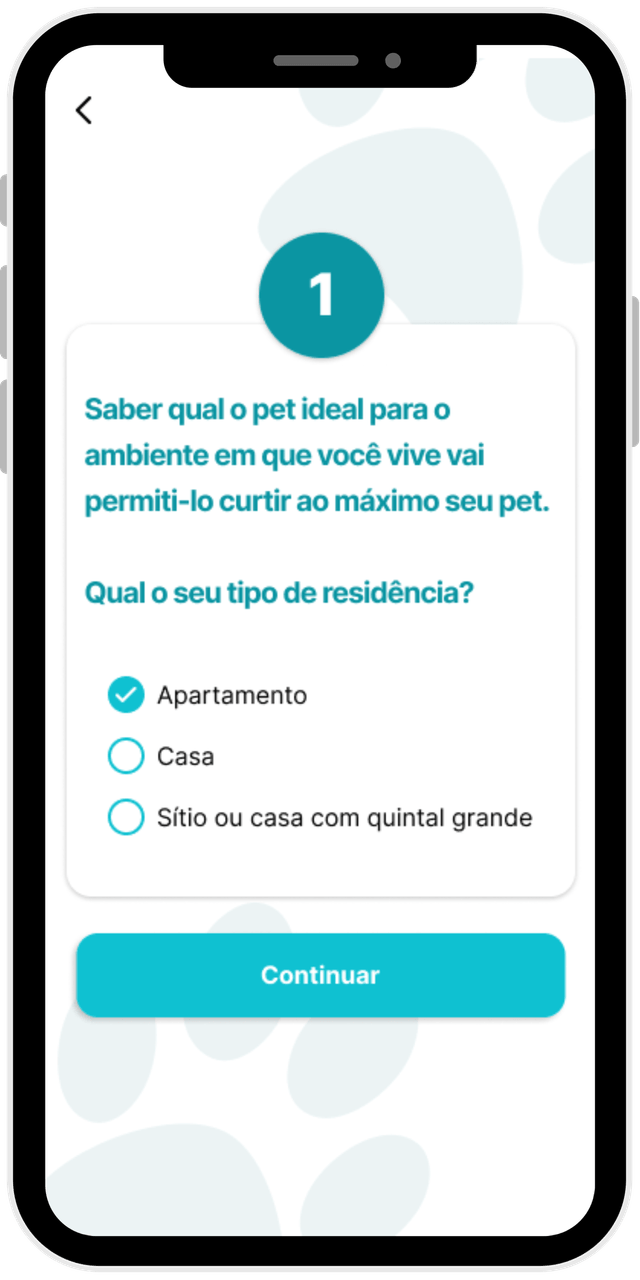This screenshot has width=640, height=1280.
Task: Select Sítio ou casa com quintal grande
Action: pos(126,817)
